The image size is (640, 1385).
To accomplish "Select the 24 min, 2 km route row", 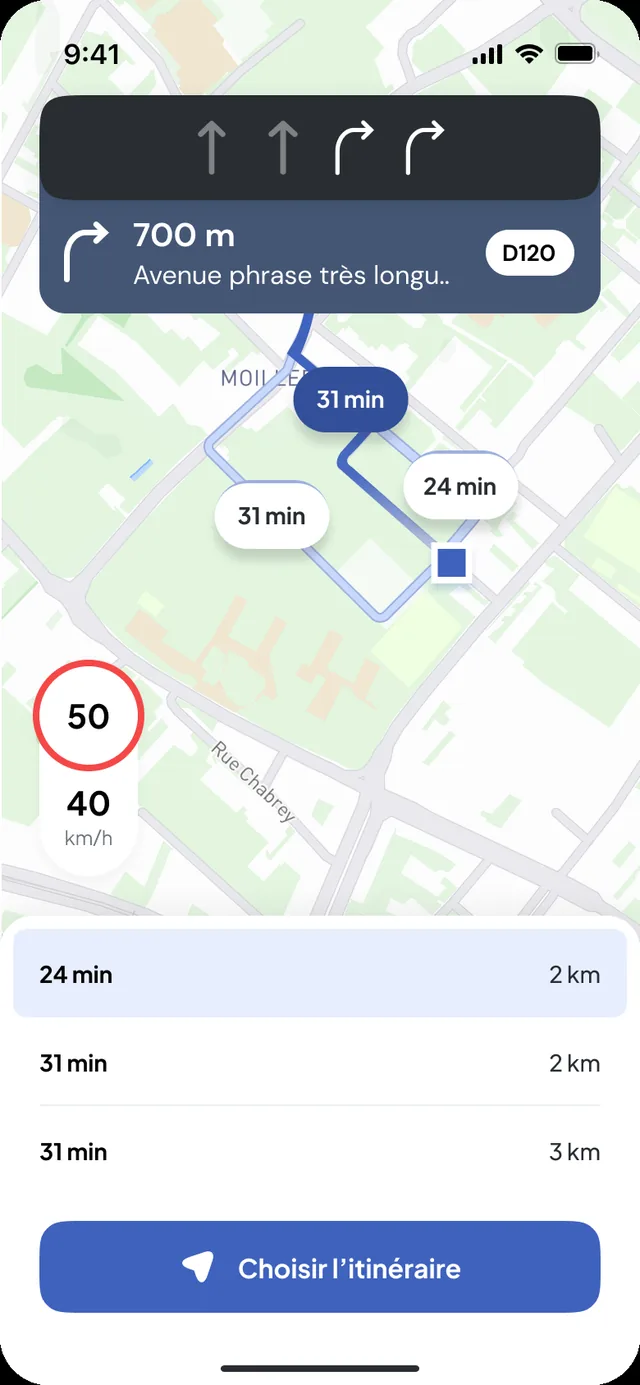I will pos(320,973).
